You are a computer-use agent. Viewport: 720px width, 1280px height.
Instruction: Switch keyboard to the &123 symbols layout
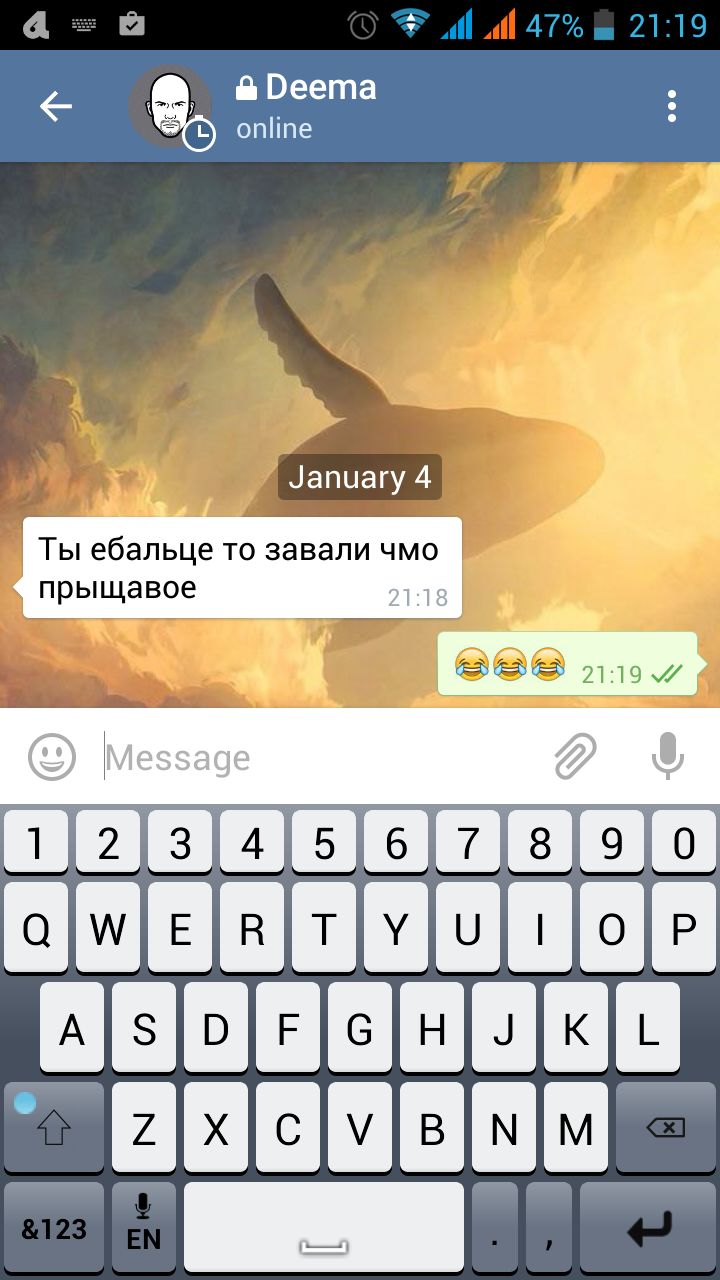point(54,1228)
